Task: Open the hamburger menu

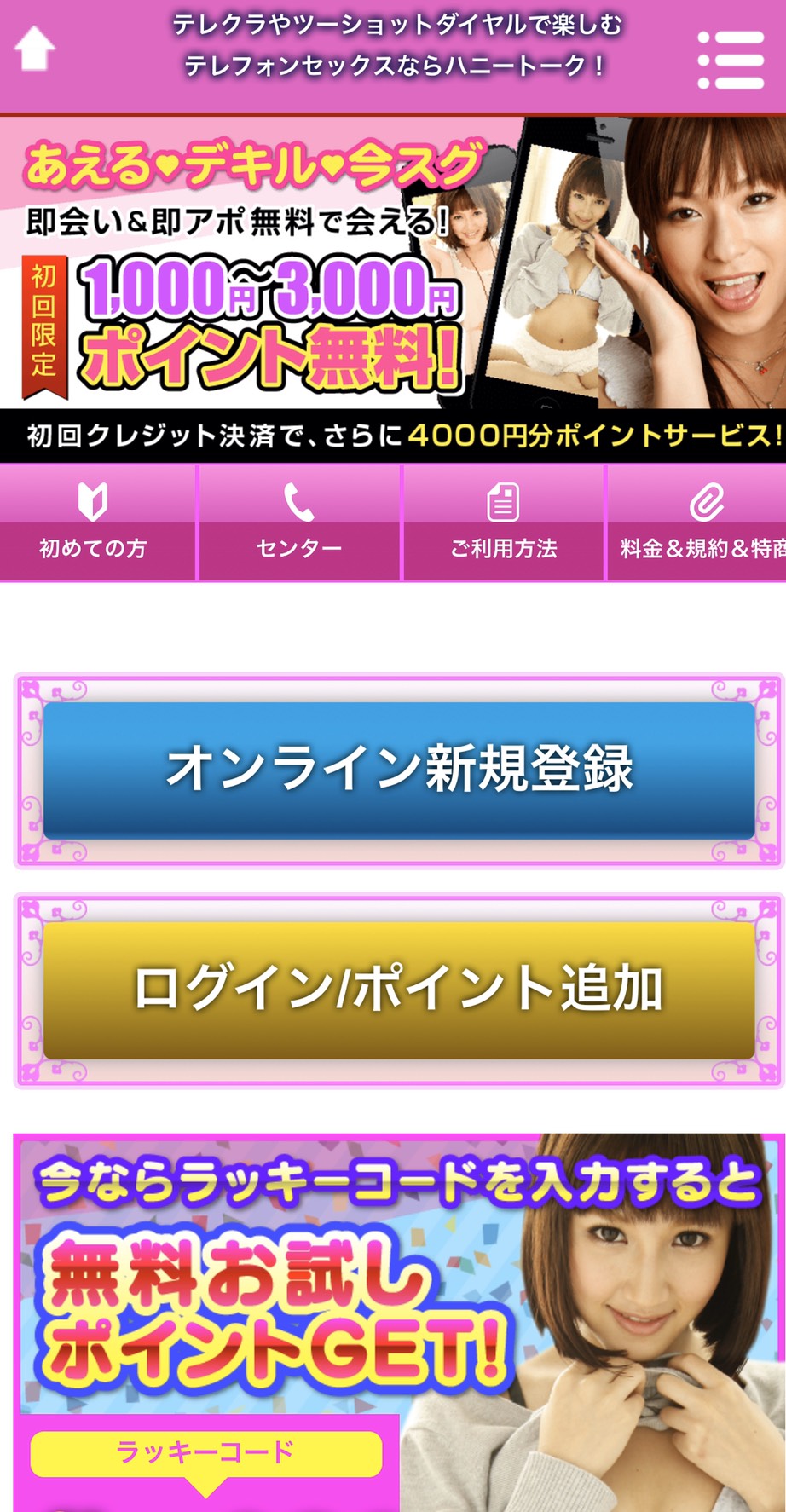Action: tap(731, 60)
